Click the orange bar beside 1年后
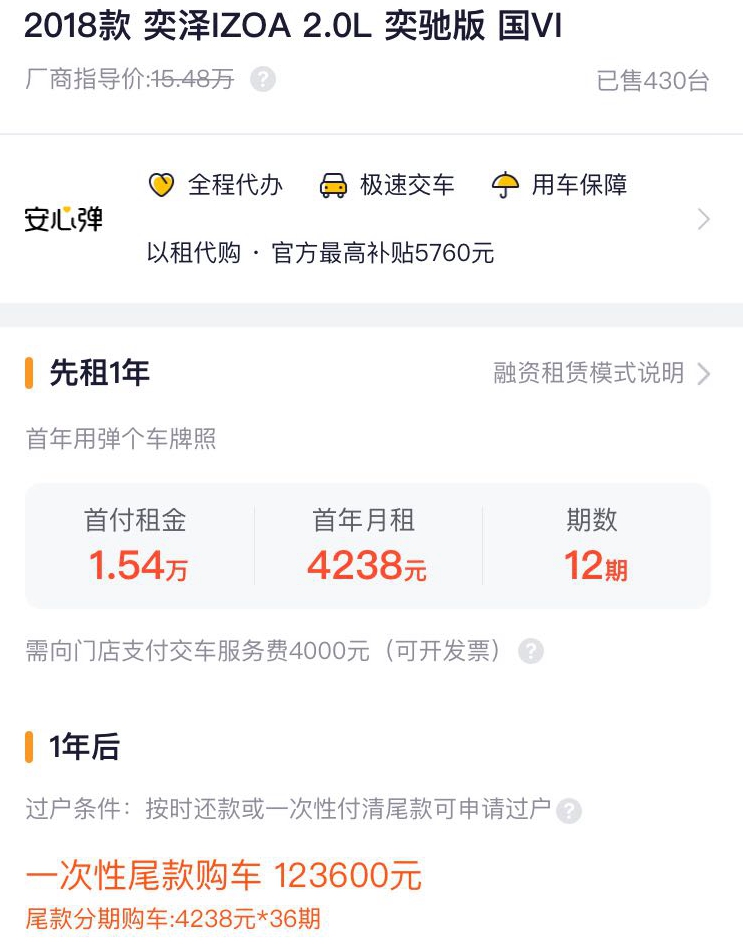The image size is (743, 944). pyautogui.click(x=29, y=746)
